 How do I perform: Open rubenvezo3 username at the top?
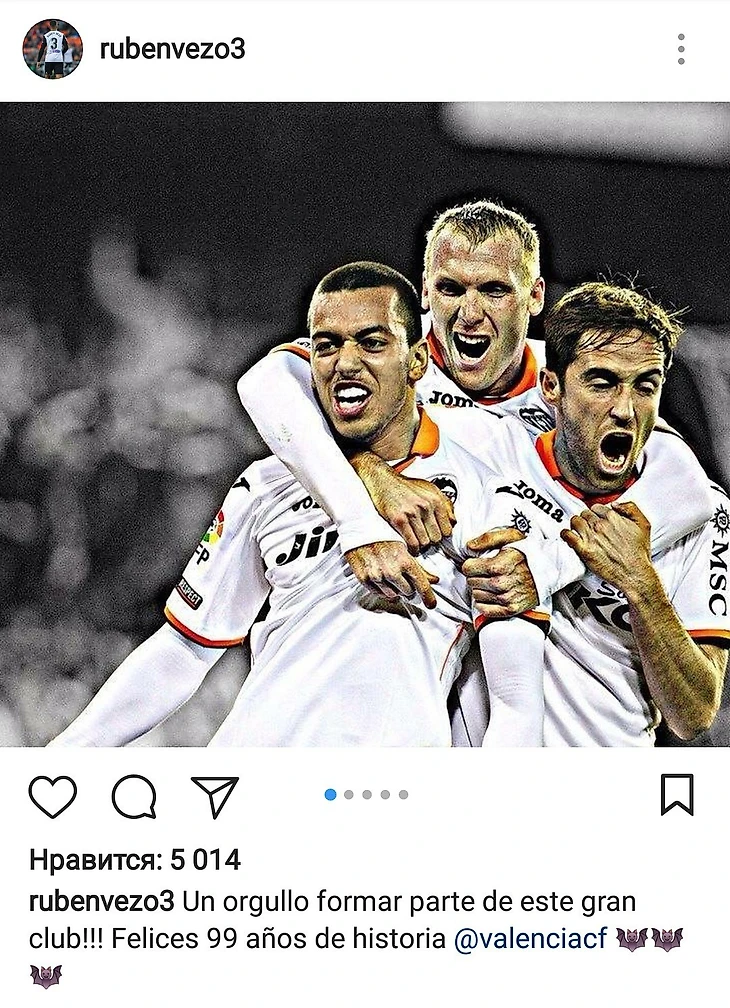click(x=172, y=49)
